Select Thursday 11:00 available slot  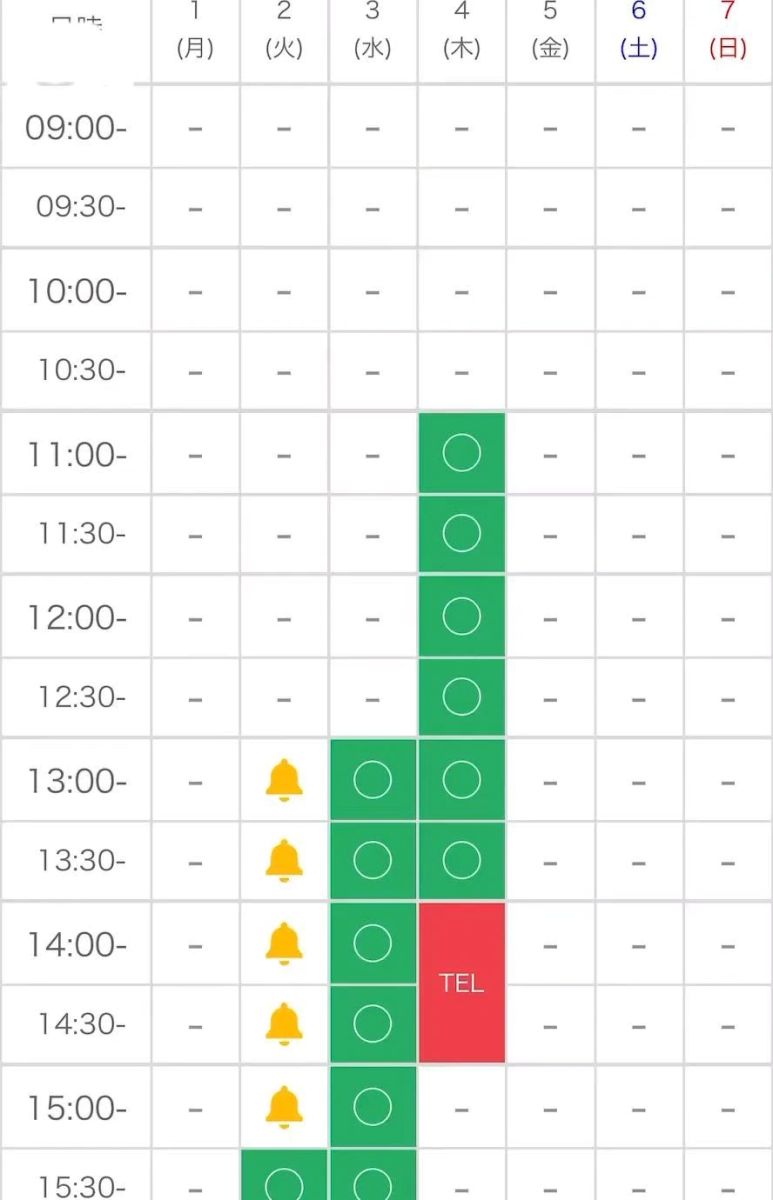coord(461,454)
